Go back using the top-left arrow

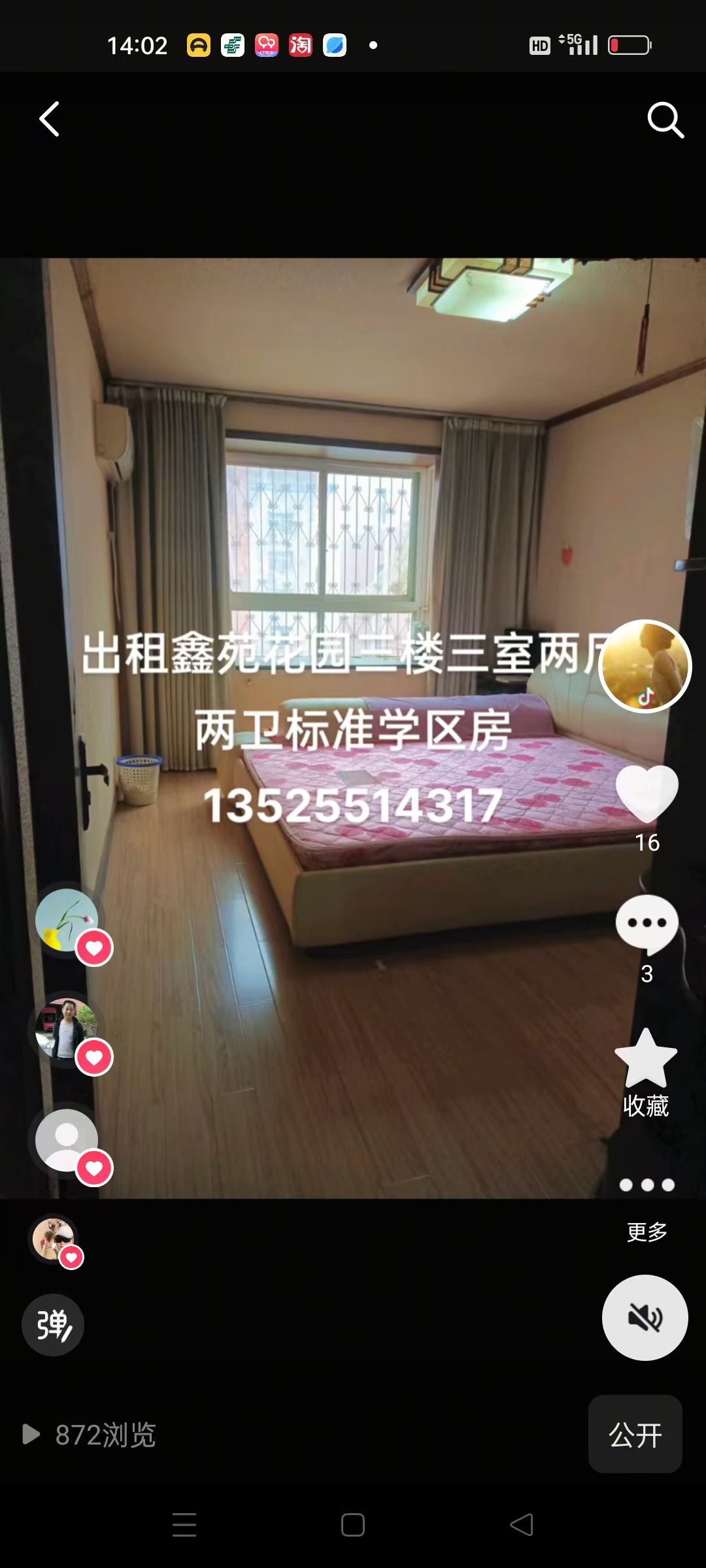tap(50, 119)
